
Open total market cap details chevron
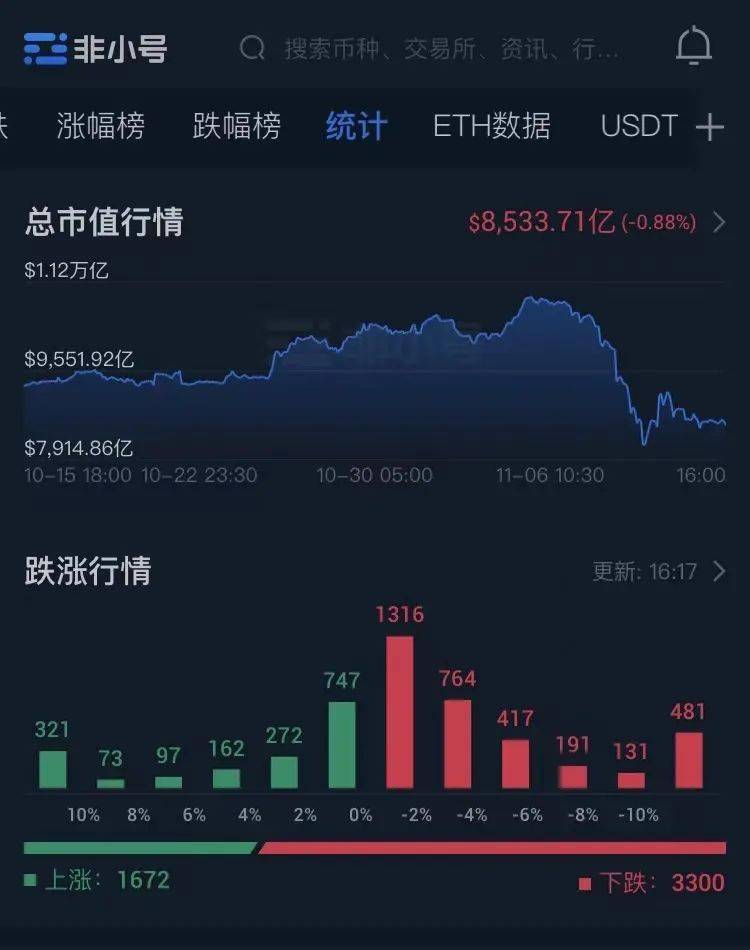coord(719,222)
